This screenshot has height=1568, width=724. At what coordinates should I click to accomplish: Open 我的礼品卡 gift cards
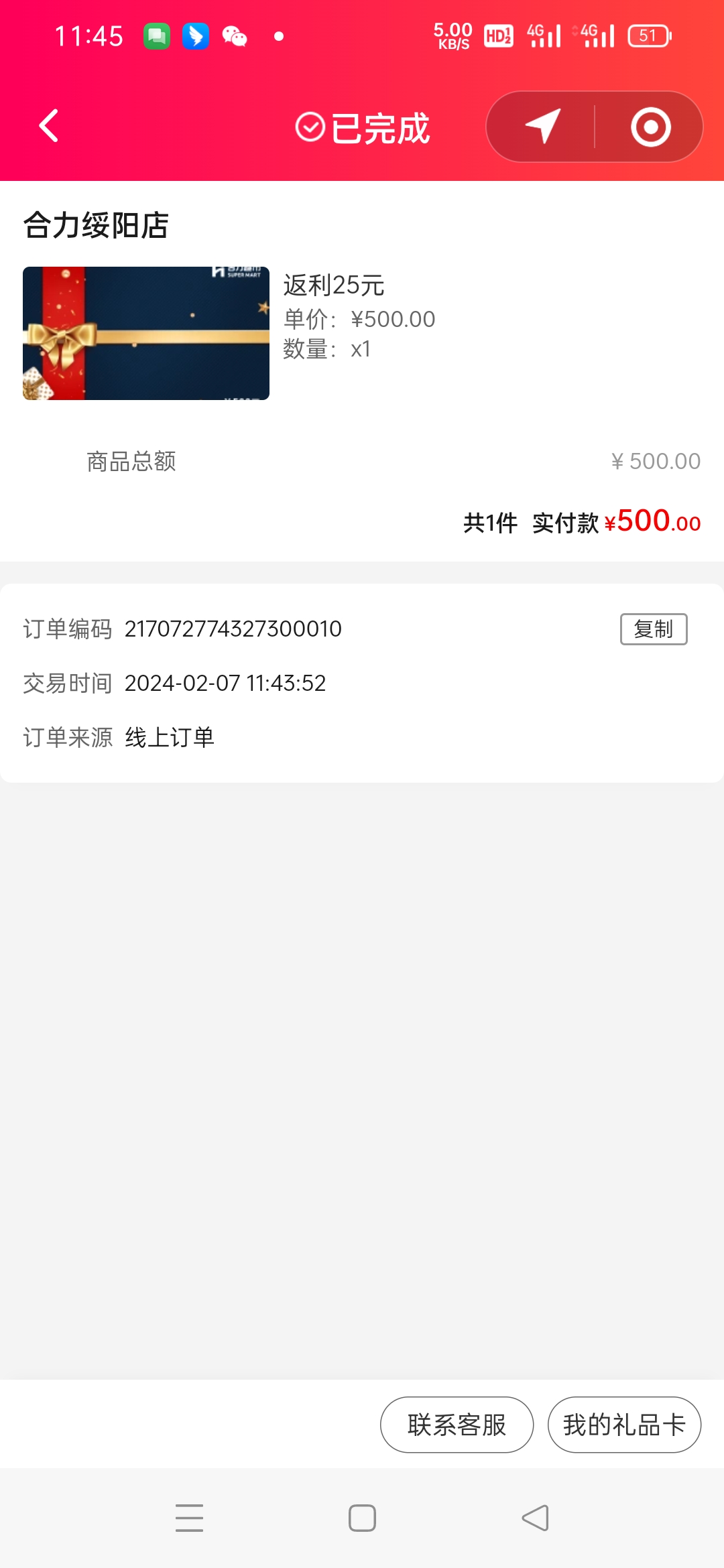(624, 1425)
